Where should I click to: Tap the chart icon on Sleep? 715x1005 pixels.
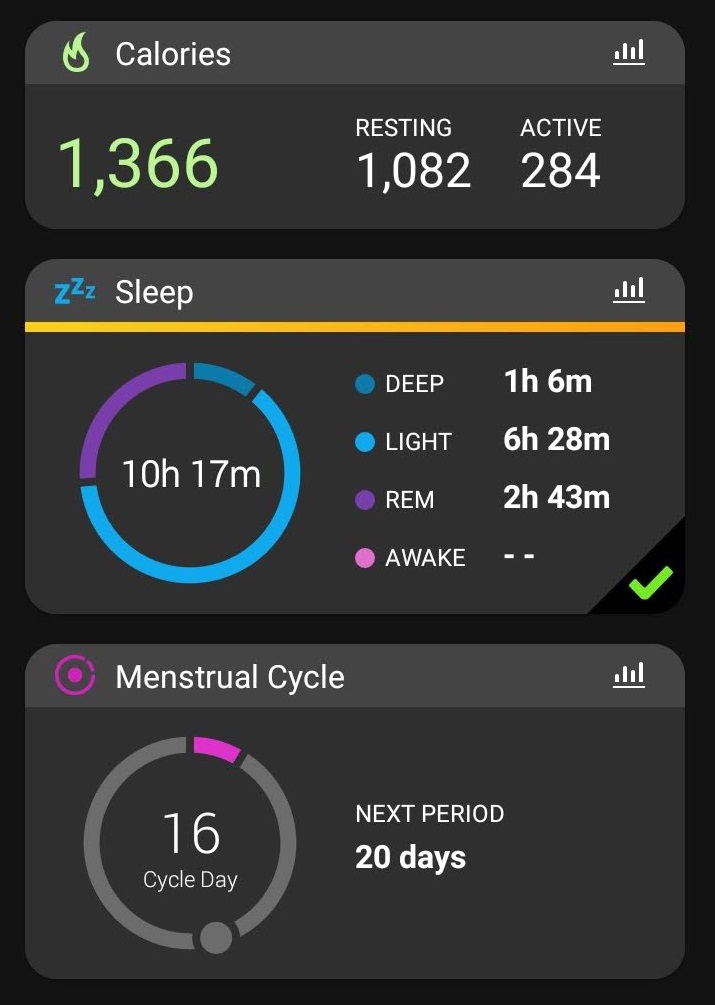click(x=629, y=291)
